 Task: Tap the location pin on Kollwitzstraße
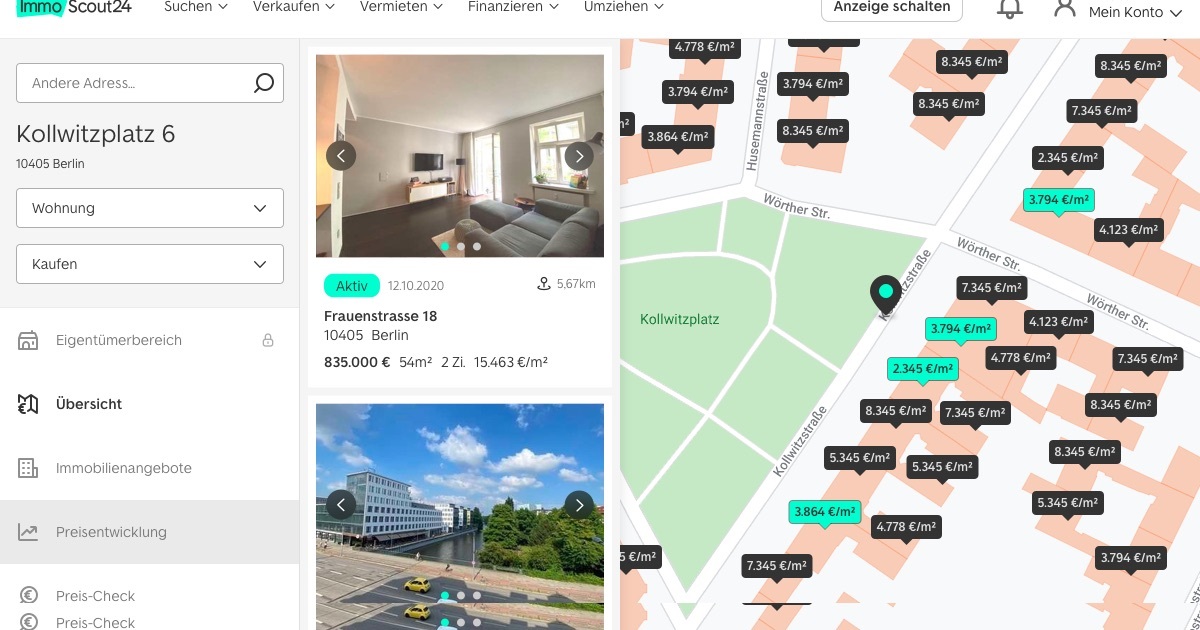[x=885, y=294]
